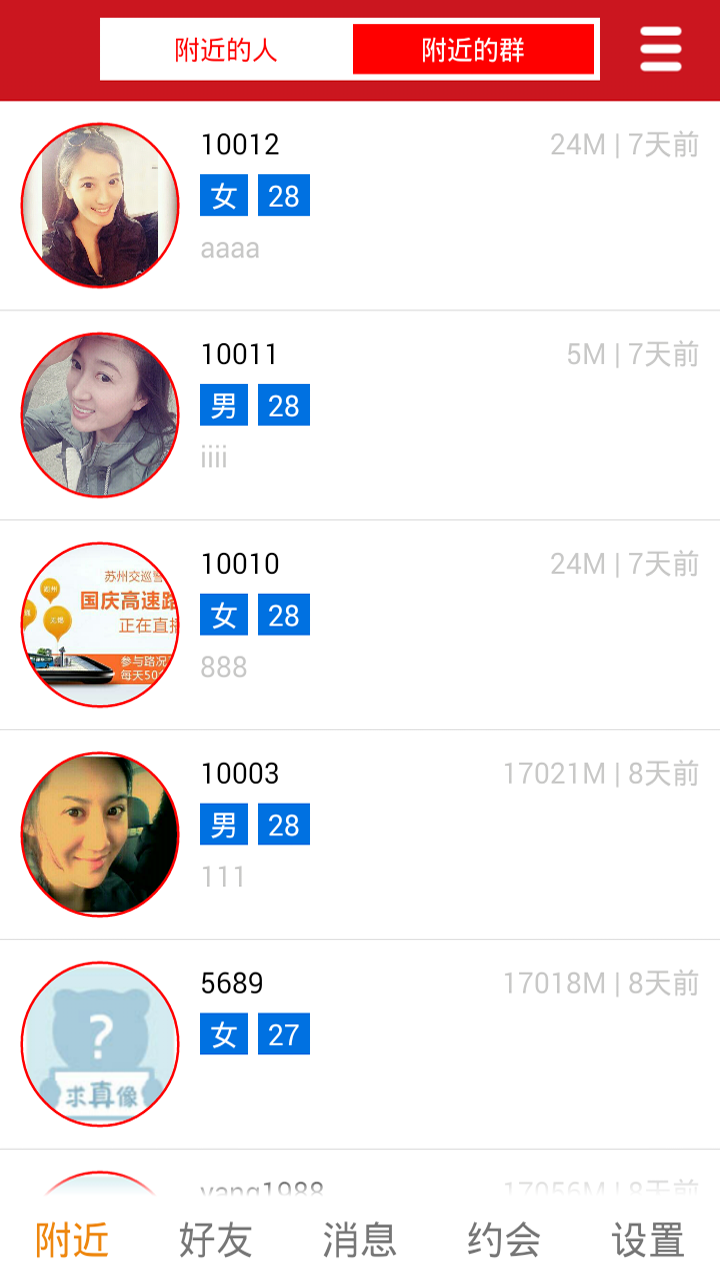The image size is (720, 1280).
Task: Open the 消息 tab
Action: click(360, 1240)
